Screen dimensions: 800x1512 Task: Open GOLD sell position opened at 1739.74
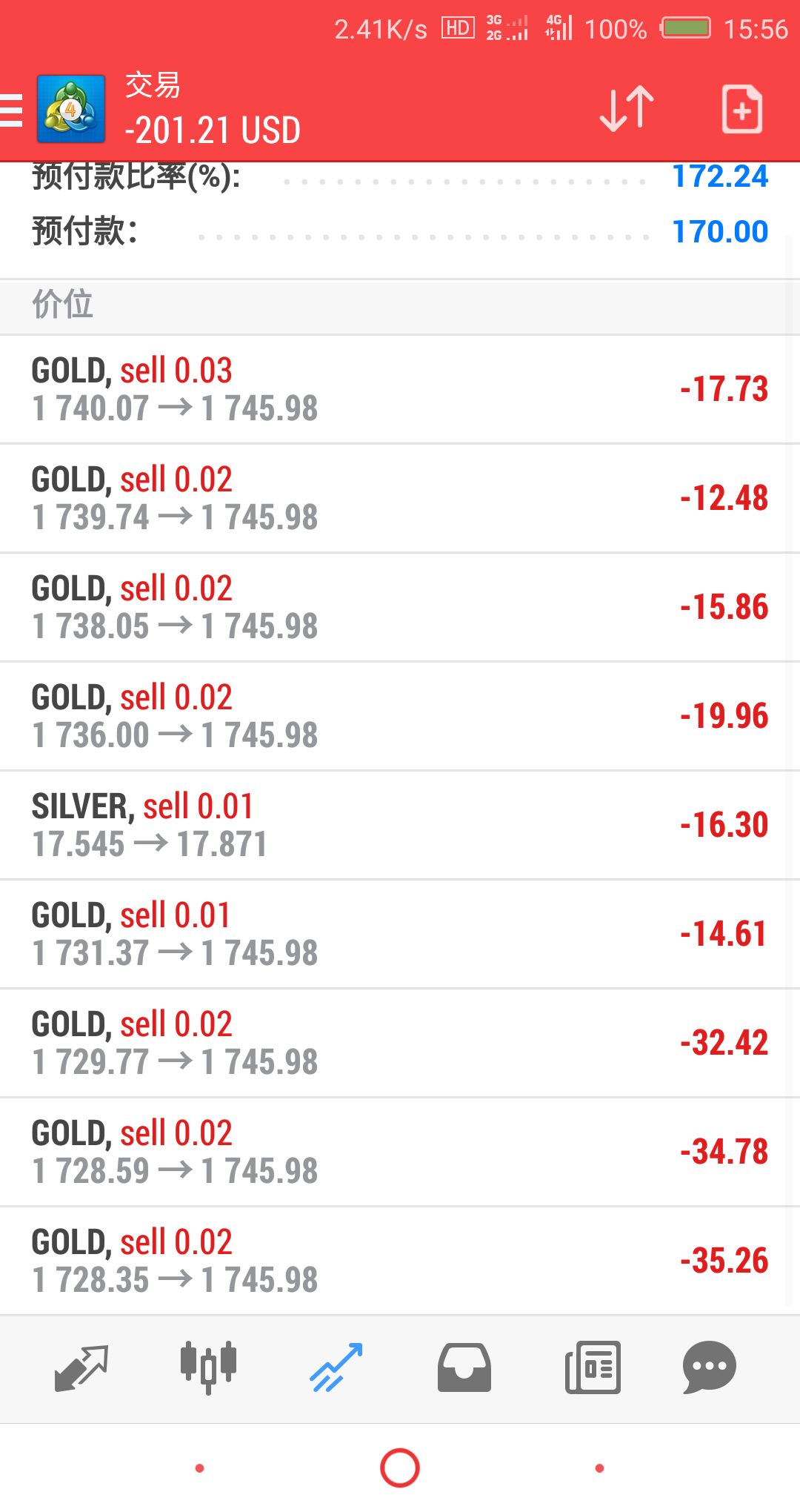click(x=400, y=499)
